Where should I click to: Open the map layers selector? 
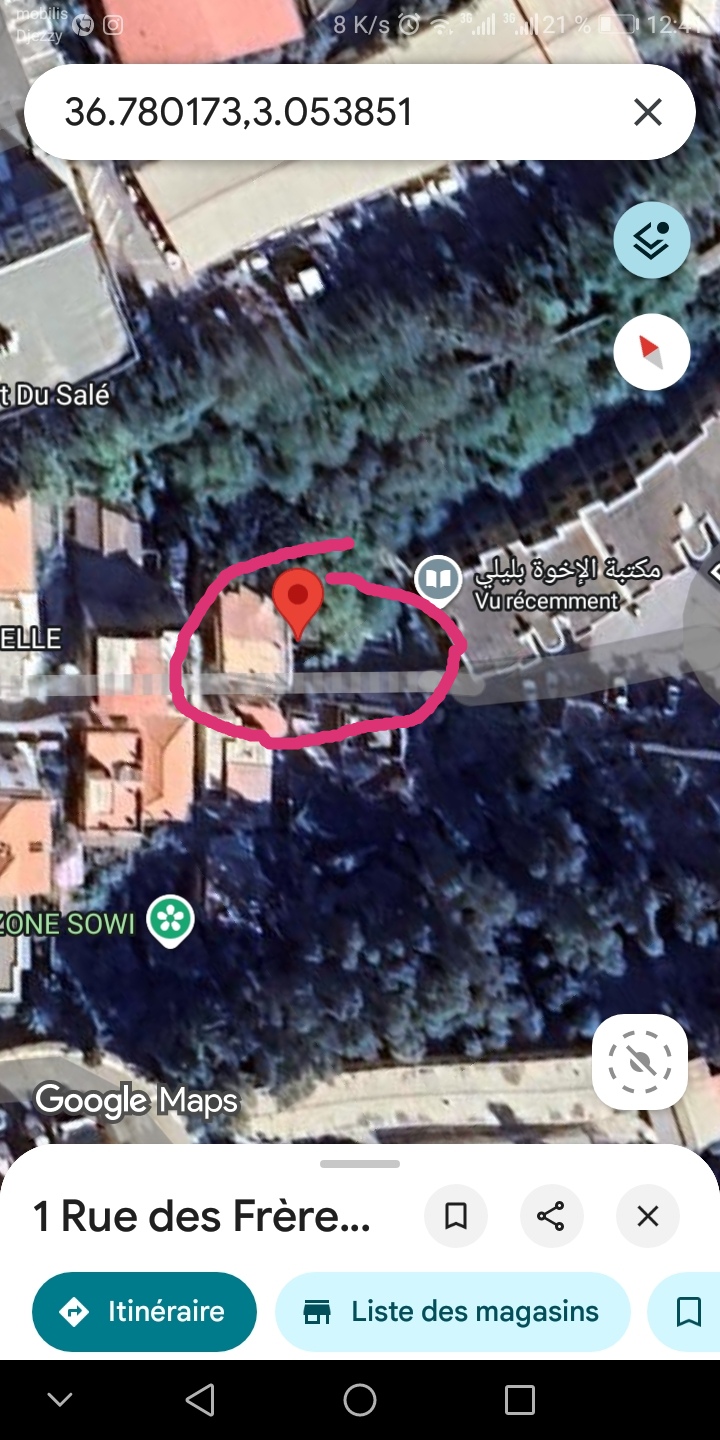click(x=651, y=240)
